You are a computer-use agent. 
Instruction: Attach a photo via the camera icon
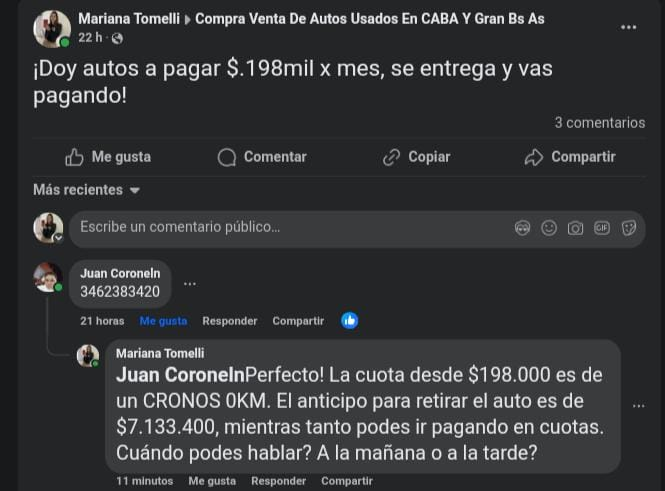(x=575, y=228)
